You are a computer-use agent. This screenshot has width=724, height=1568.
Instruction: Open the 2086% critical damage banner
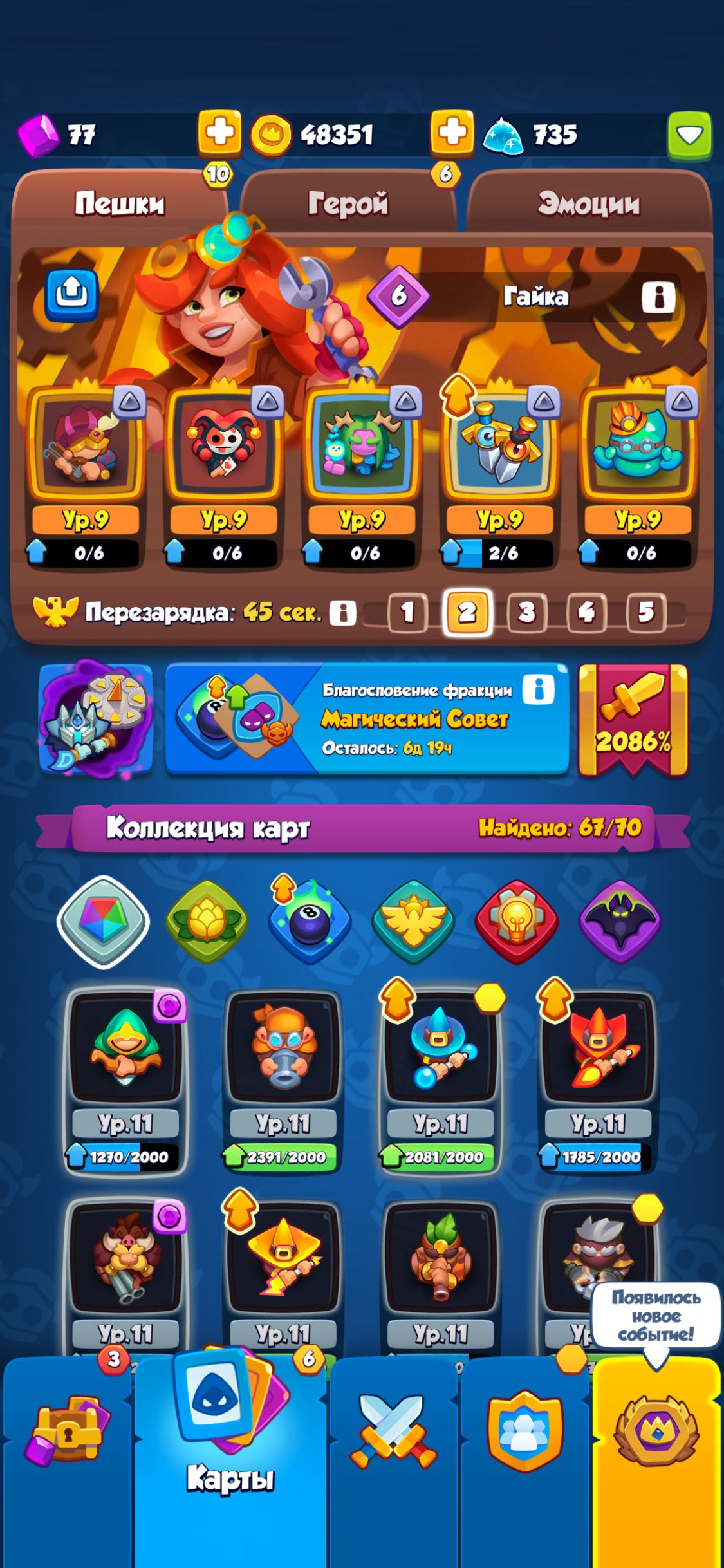pos(633,720)
